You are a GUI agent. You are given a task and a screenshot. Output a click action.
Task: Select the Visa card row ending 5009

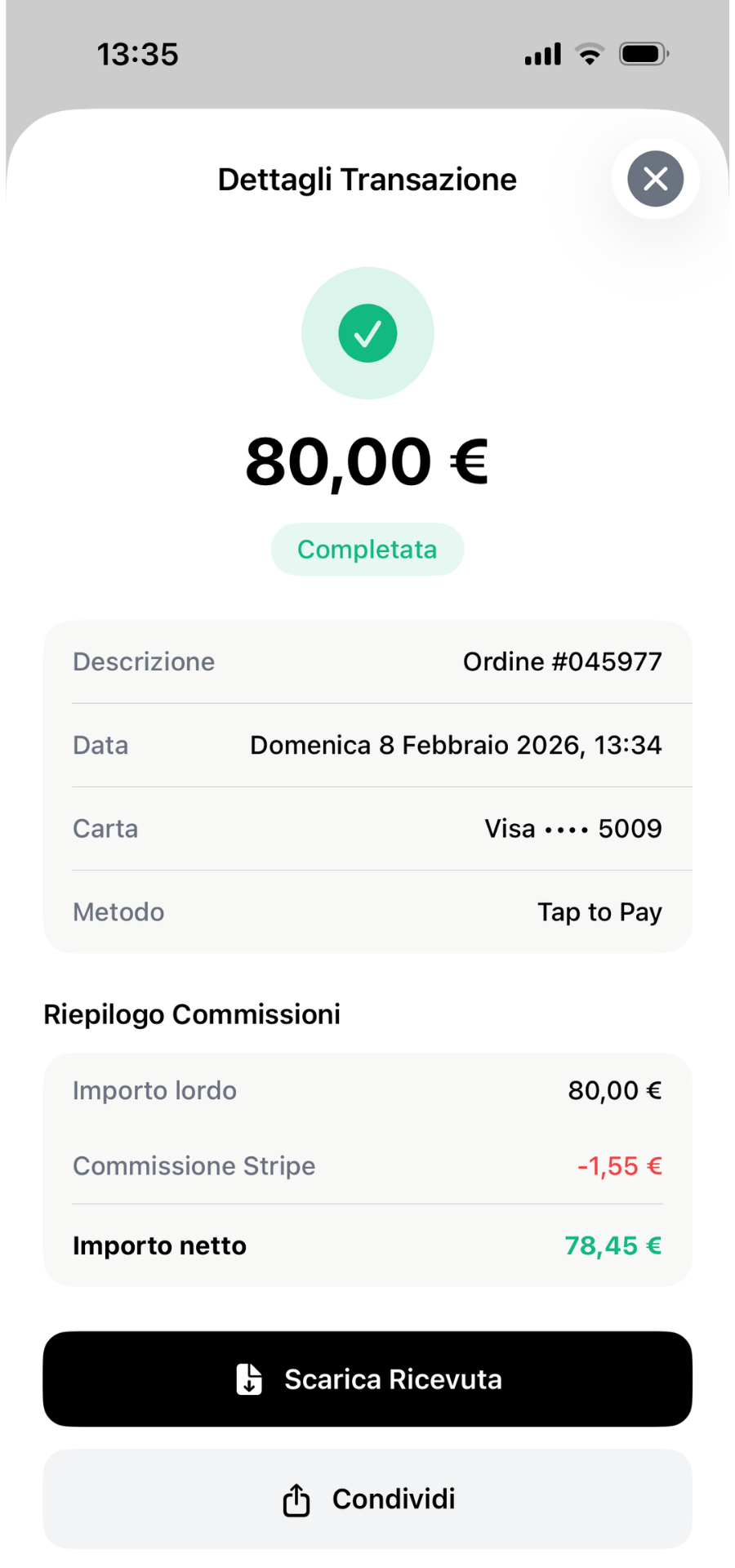tap(367, 828)
